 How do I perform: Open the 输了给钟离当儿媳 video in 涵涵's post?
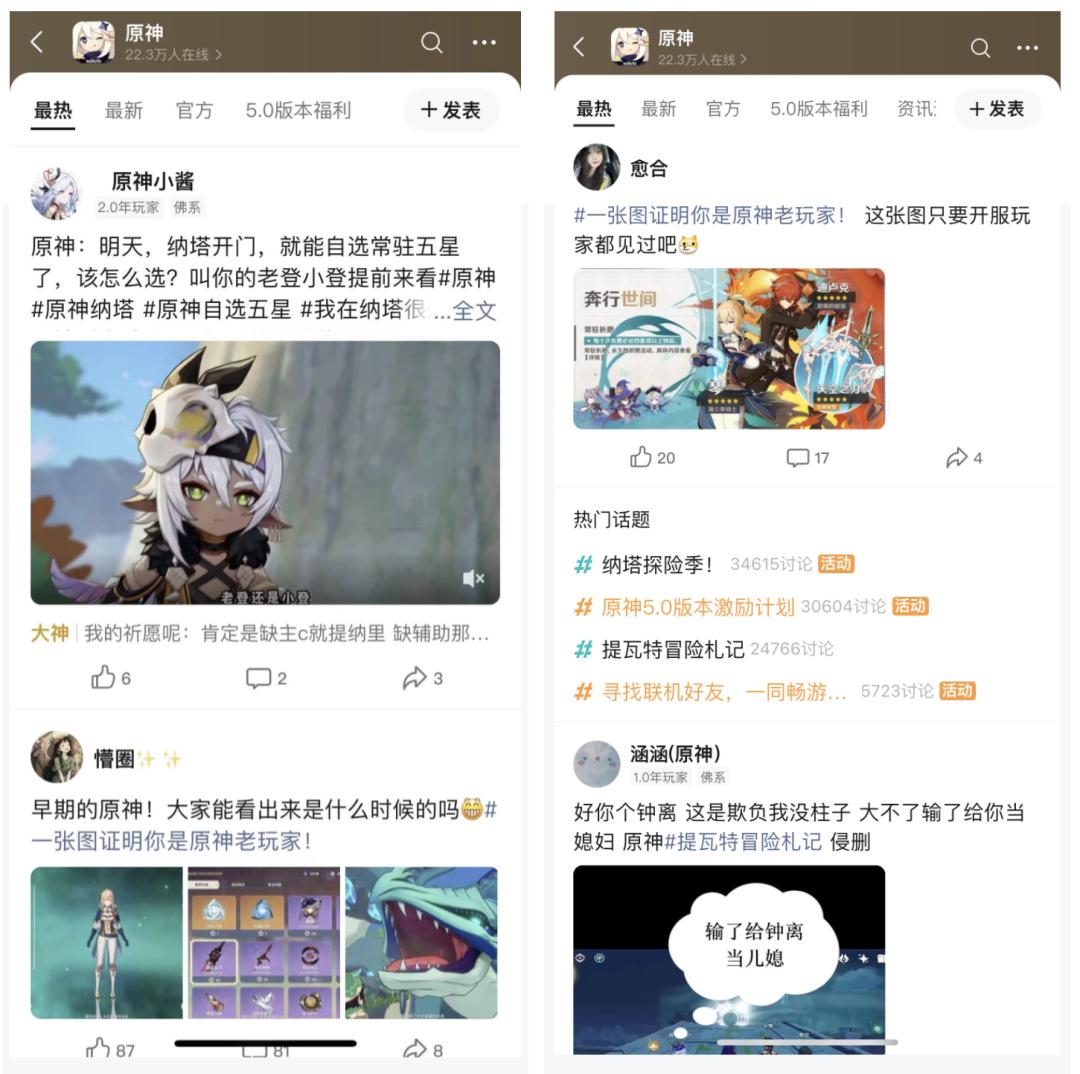click(729, 958)
